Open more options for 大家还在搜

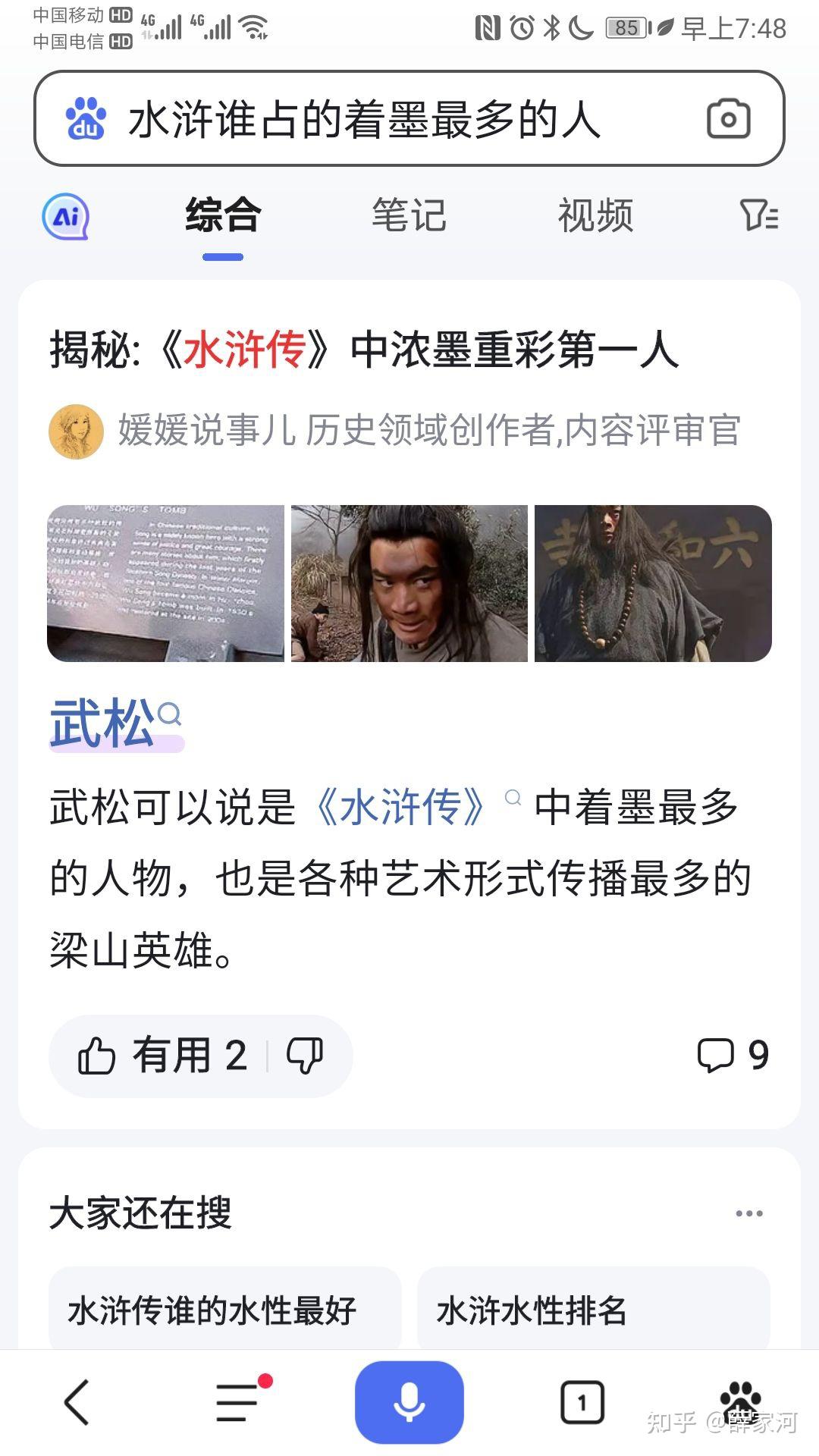click(748, 1213)
